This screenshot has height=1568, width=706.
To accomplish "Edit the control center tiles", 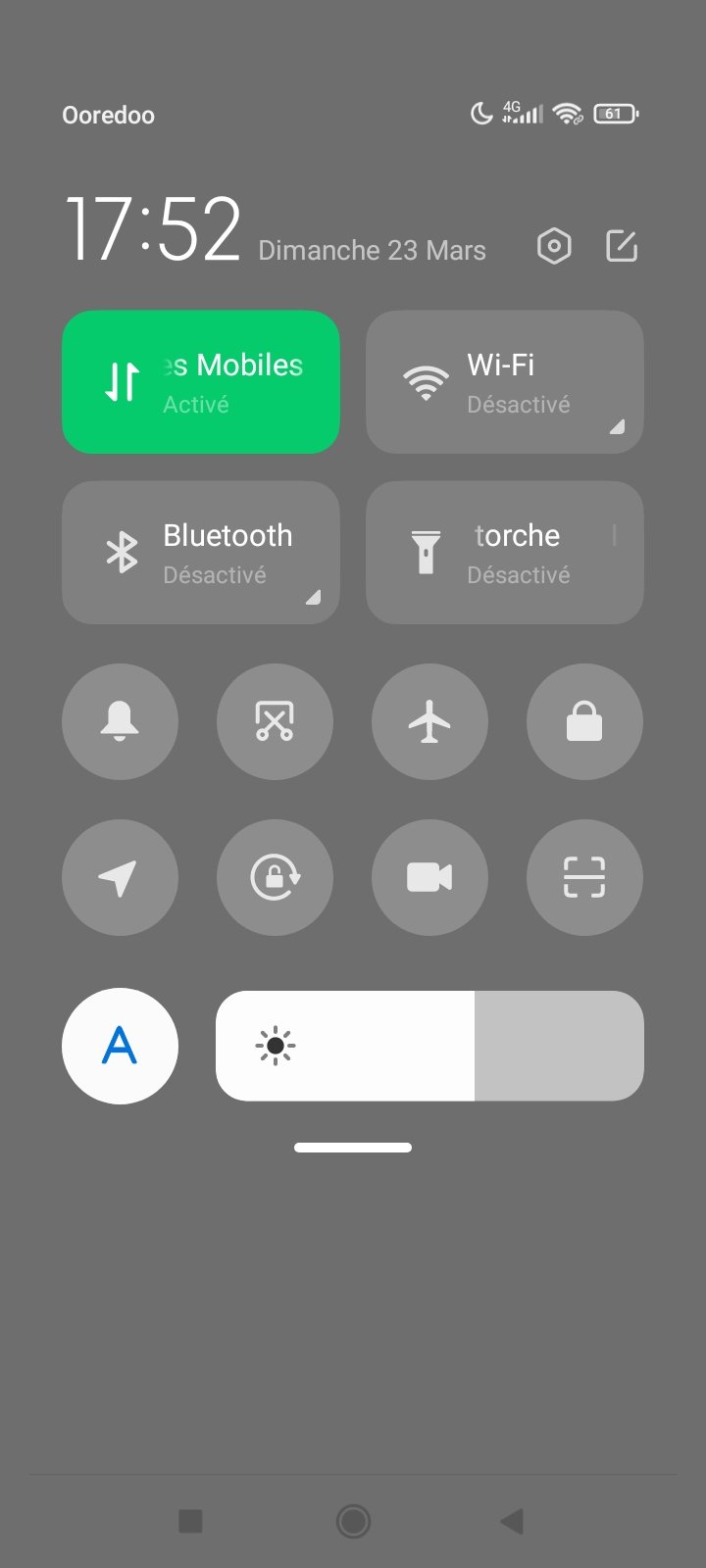I will coord(622,246).
